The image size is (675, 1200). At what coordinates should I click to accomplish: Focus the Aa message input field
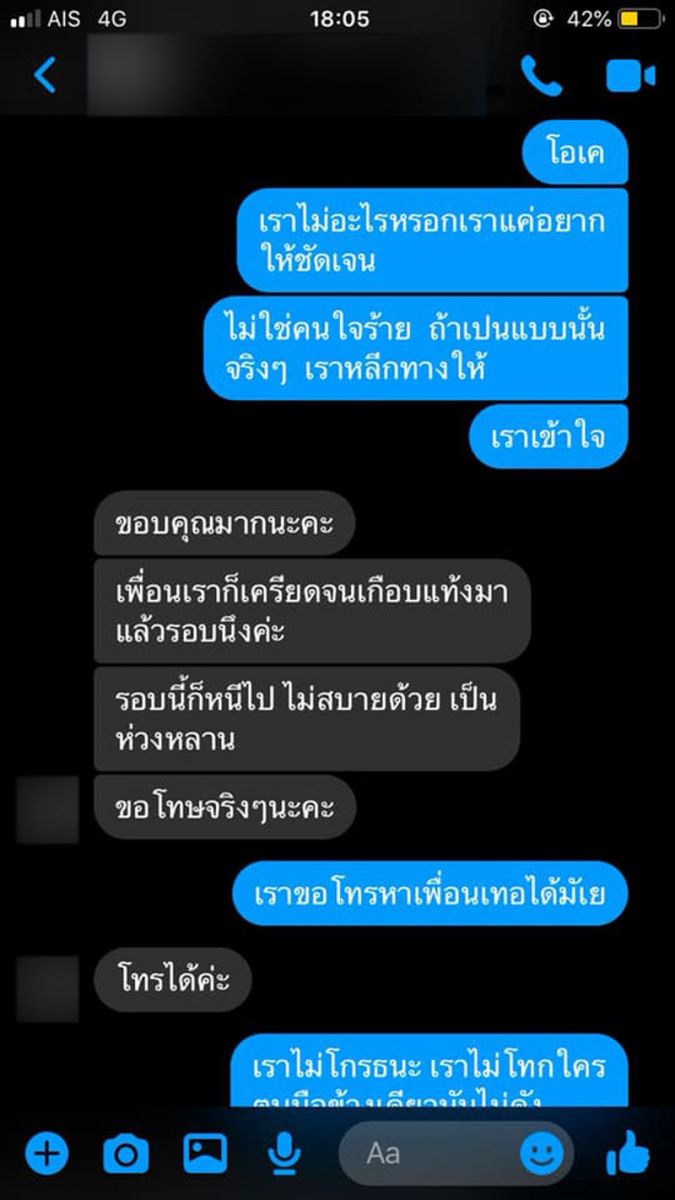point(430,1154)
